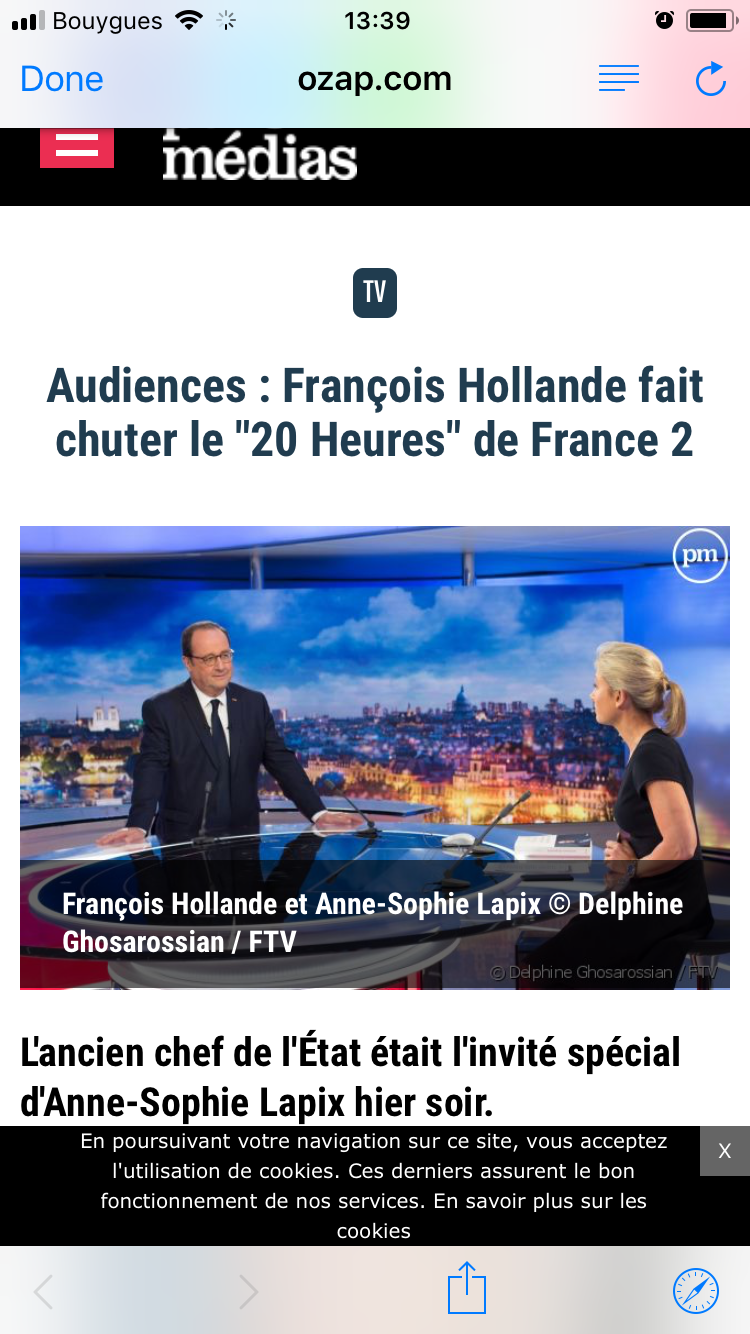Open Reader view

(618, 79)
